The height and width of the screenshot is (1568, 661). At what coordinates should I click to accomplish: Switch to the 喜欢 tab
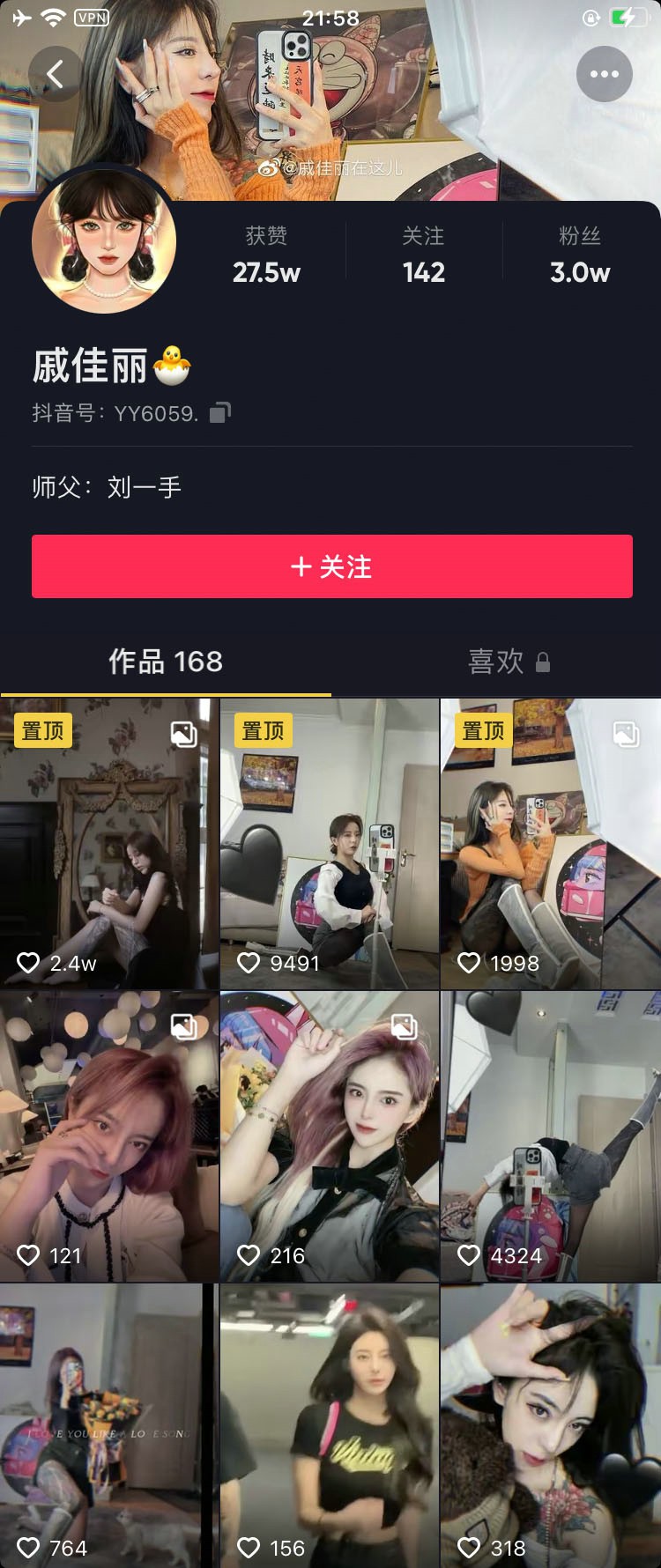tap(496, 662)
